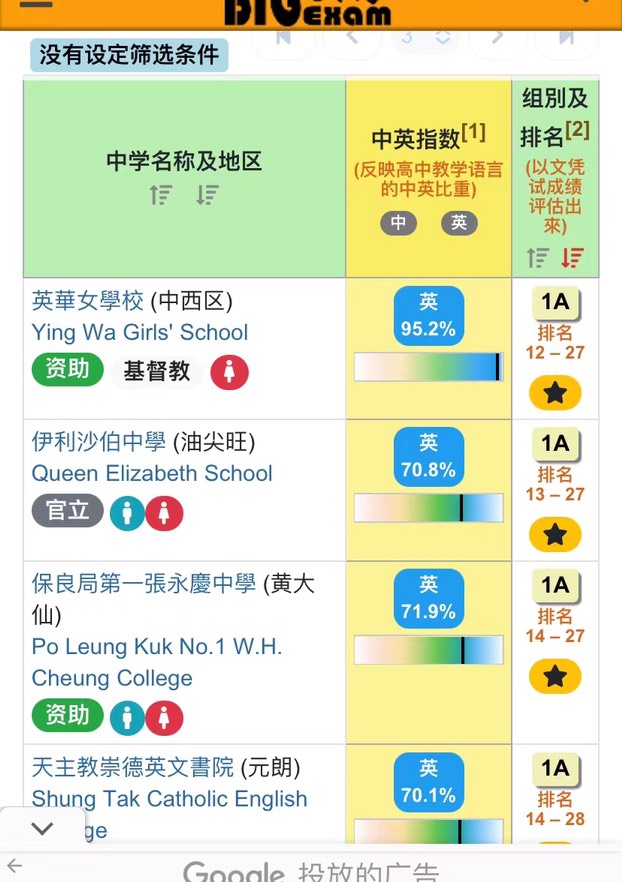Open Queen Elizabeth School details
This screenshot has width=622, height=882.
pos(151,473)
